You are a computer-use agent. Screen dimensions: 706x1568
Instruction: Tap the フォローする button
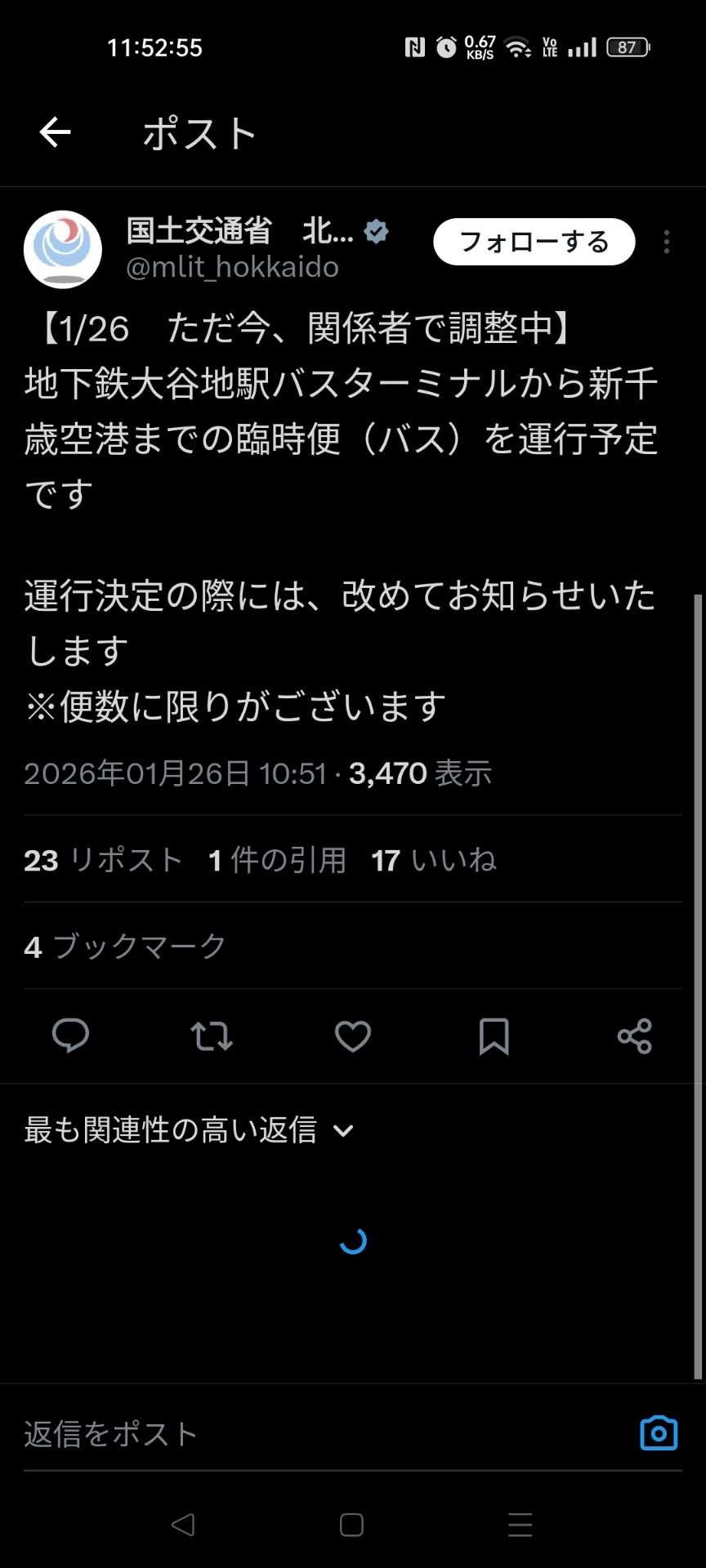click(x=534, y=242)
